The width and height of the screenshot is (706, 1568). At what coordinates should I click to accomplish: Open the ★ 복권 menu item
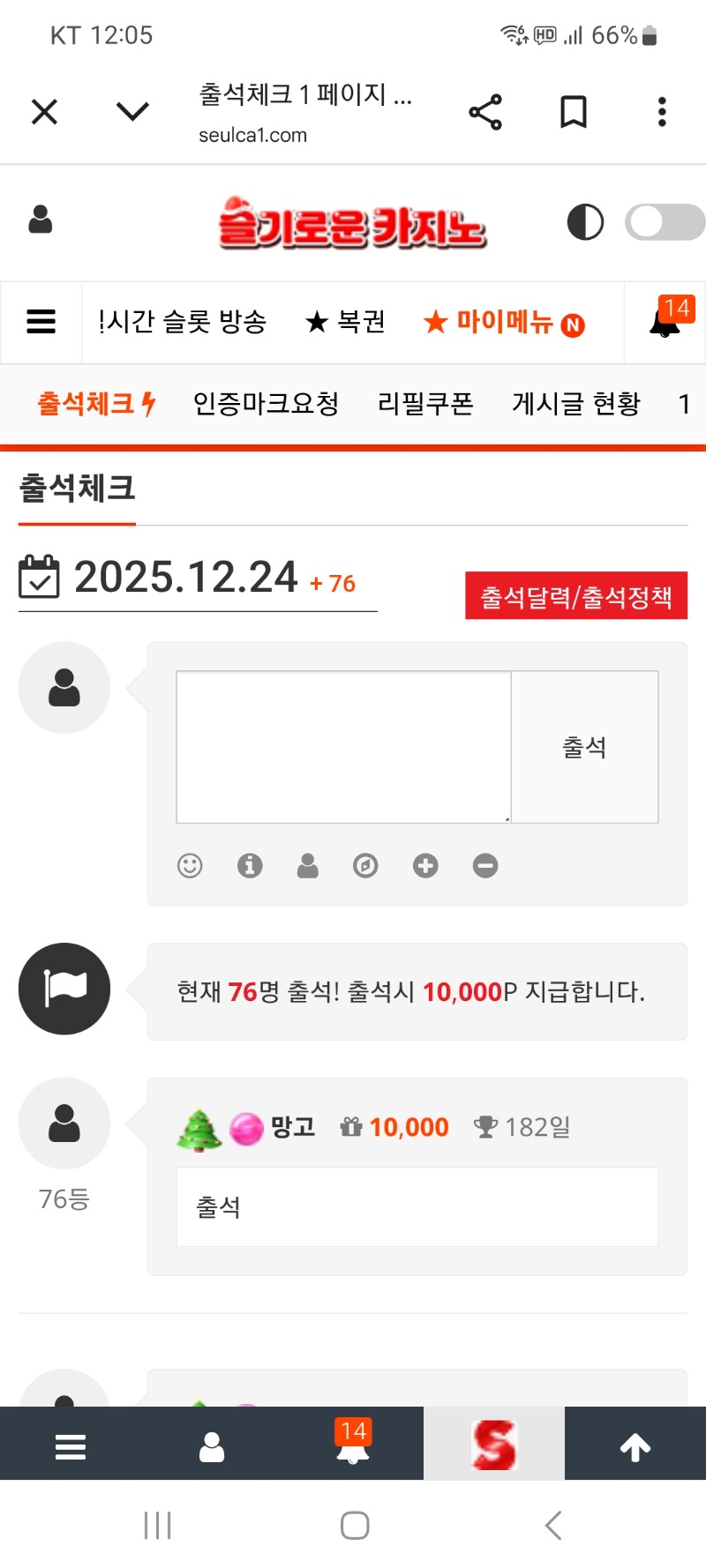345,322
